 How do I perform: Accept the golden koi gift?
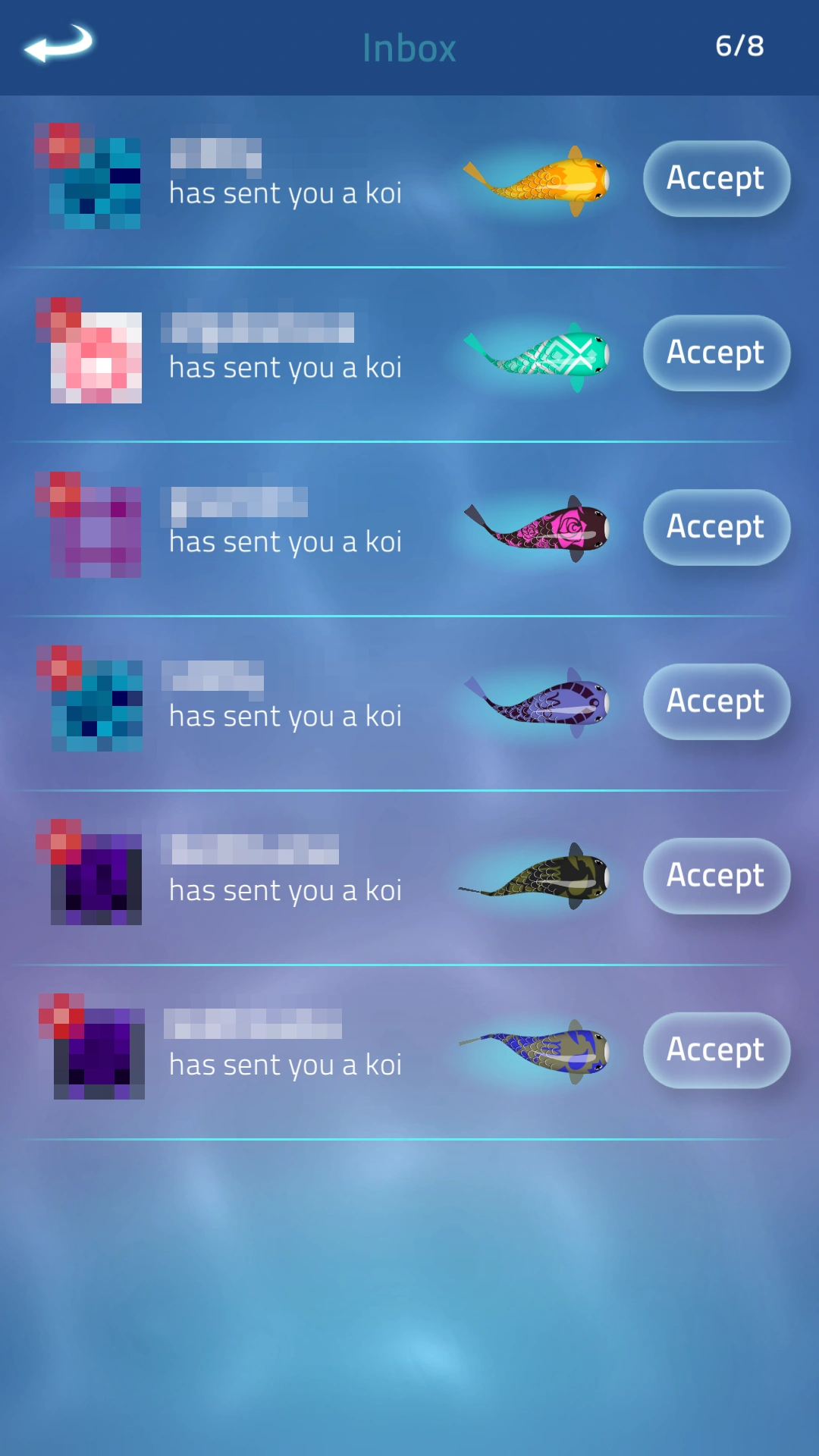coord(715,180)
